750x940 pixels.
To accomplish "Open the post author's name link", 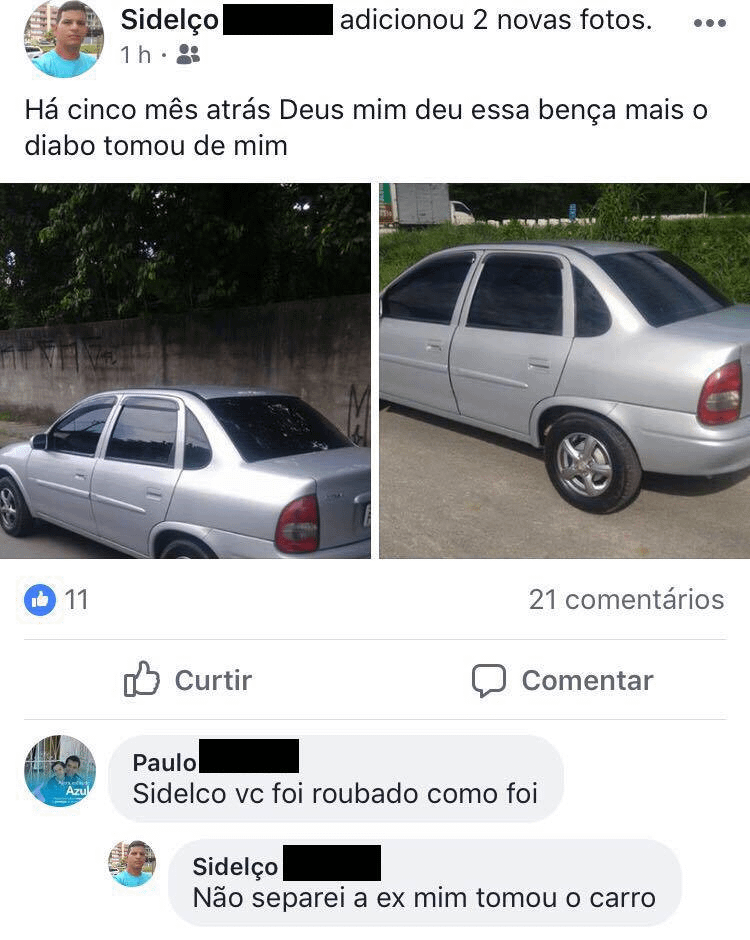I will tap(169, 19).
